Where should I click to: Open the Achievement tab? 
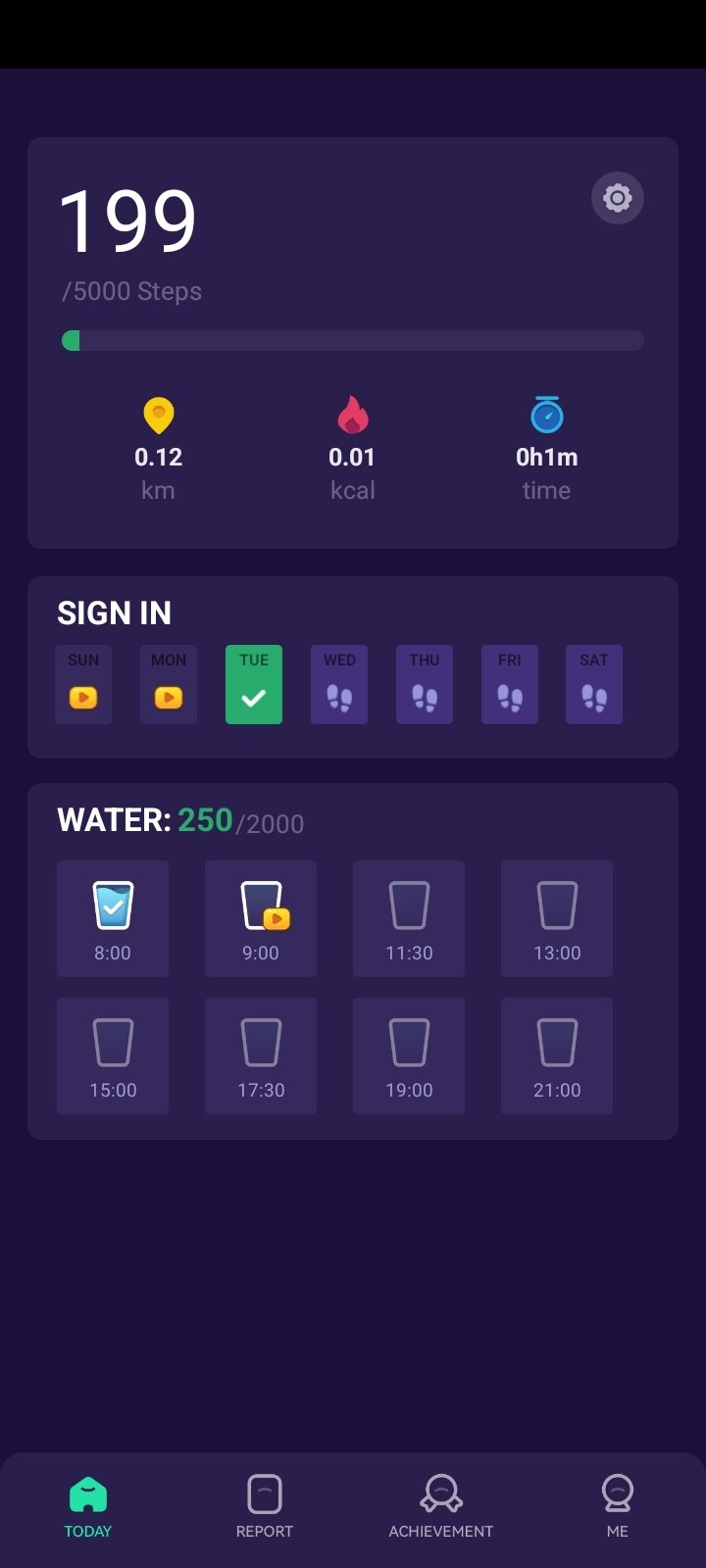tap(441, 1507)
